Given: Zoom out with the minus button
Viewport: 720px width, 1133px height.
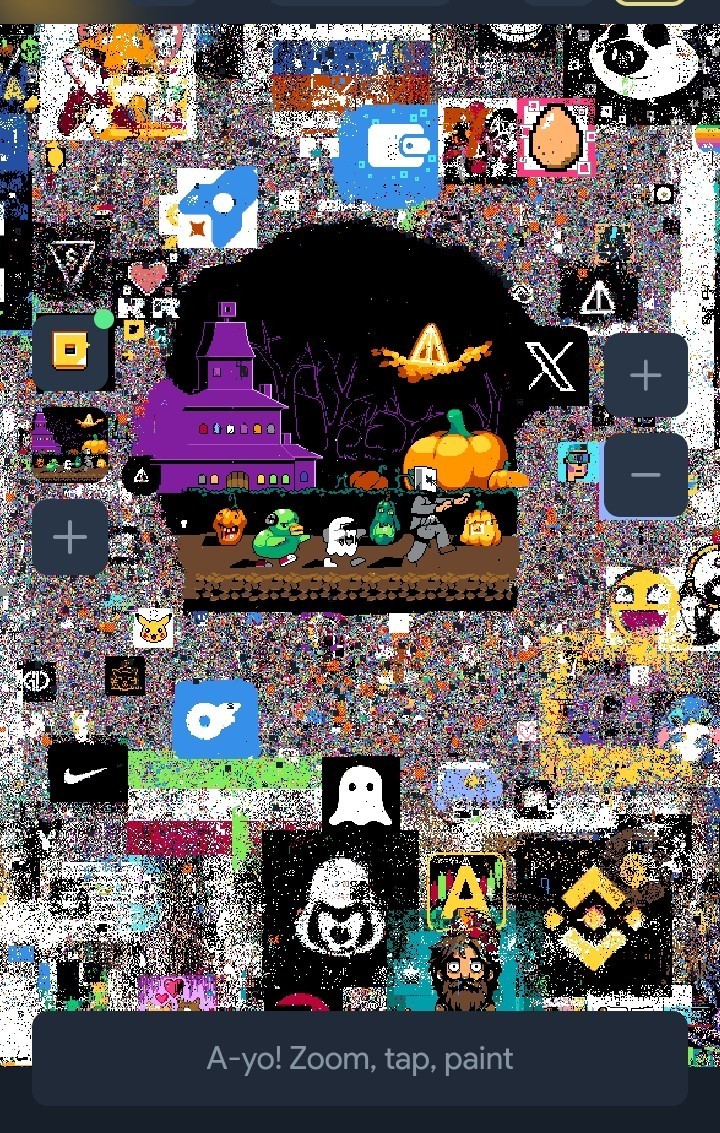Looking at the screenshot, I should pos(645,475).
